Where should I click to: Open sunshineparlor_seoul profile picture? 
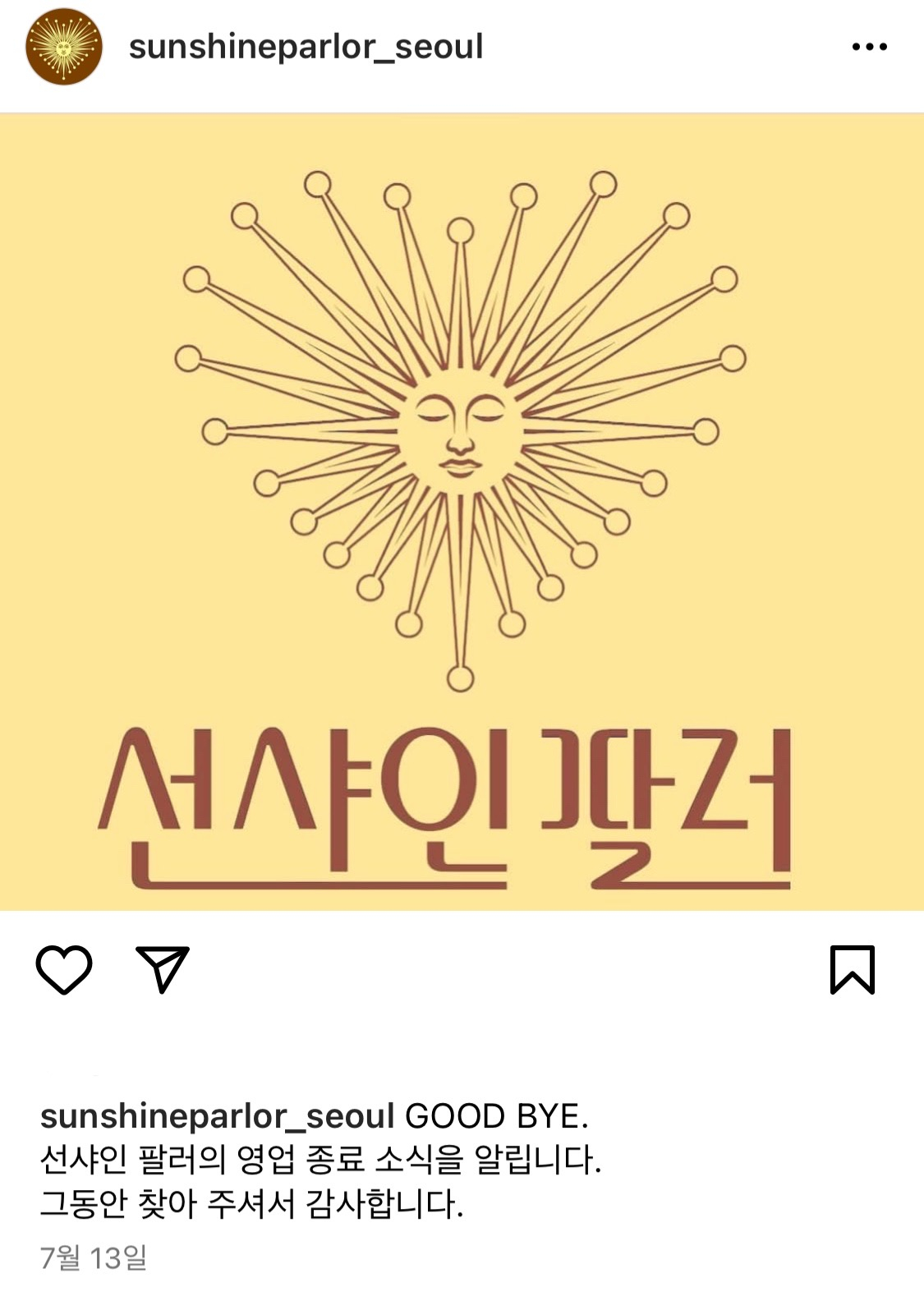click(x=64, y=47)
